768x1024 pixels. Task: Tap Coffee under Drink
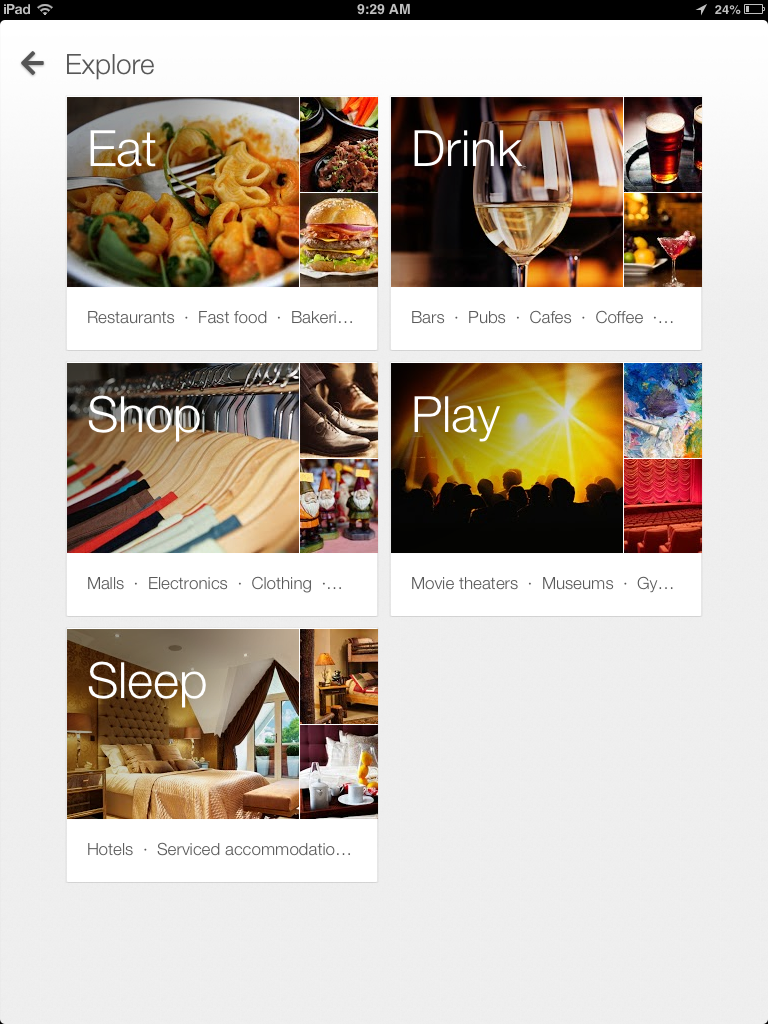click(619, 317)
